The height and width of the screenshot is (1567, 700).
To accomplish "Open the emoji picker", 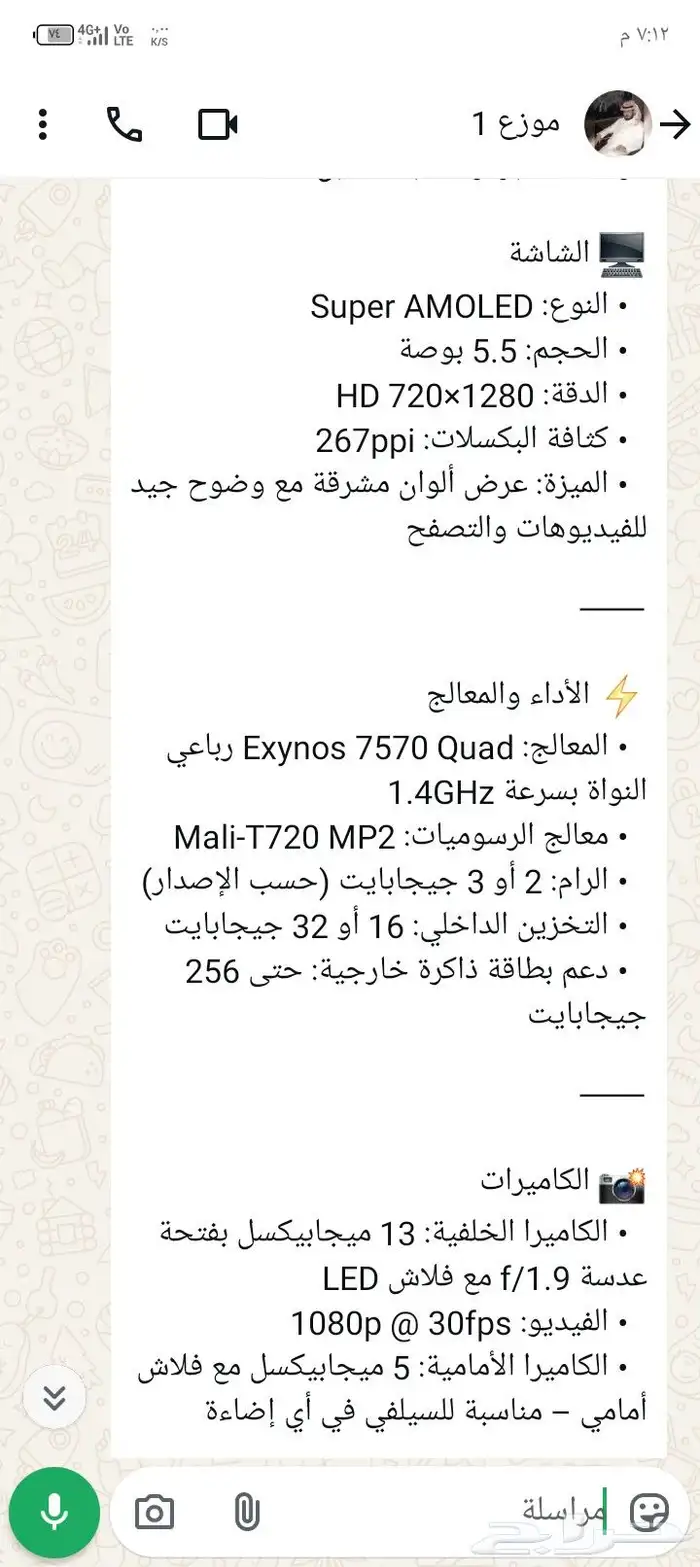I will [650, 1512].
